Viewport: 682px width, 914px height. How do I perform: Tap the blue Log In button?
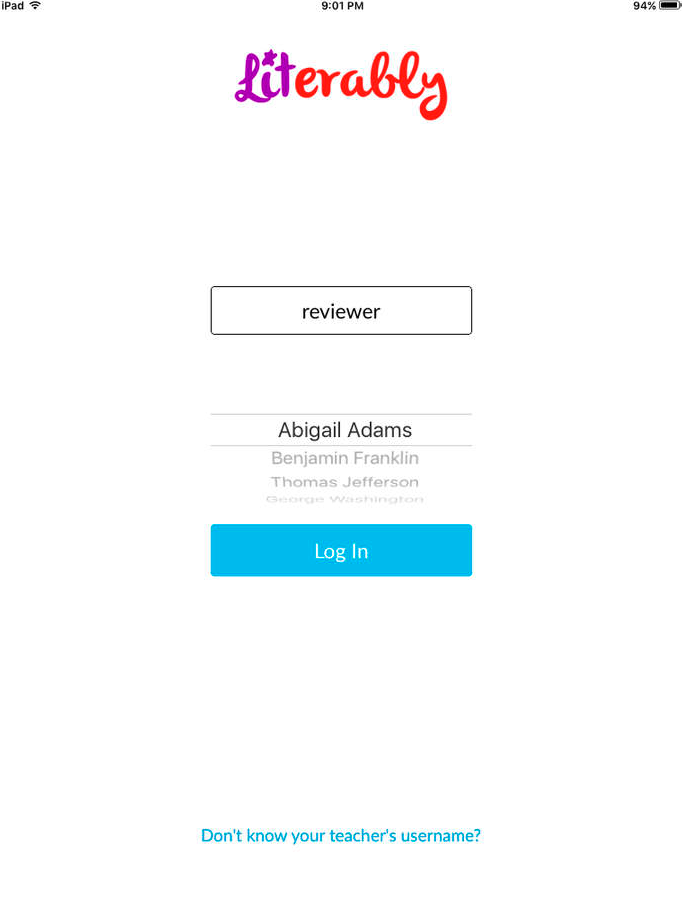pos(341,551)
